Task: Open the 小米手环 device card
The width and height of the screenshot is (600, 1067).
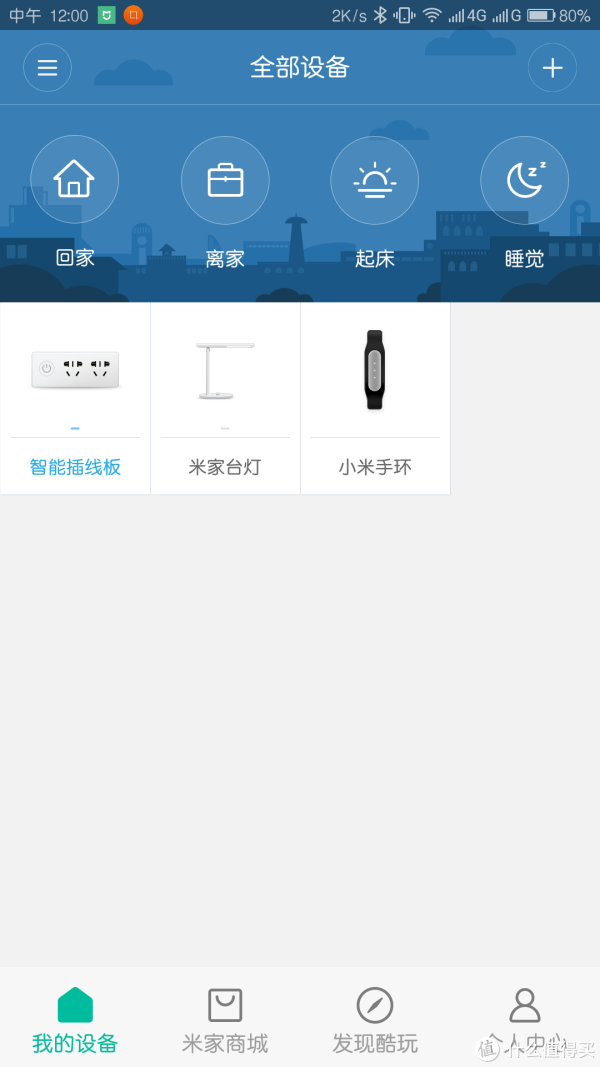Action: click(376, 399)
